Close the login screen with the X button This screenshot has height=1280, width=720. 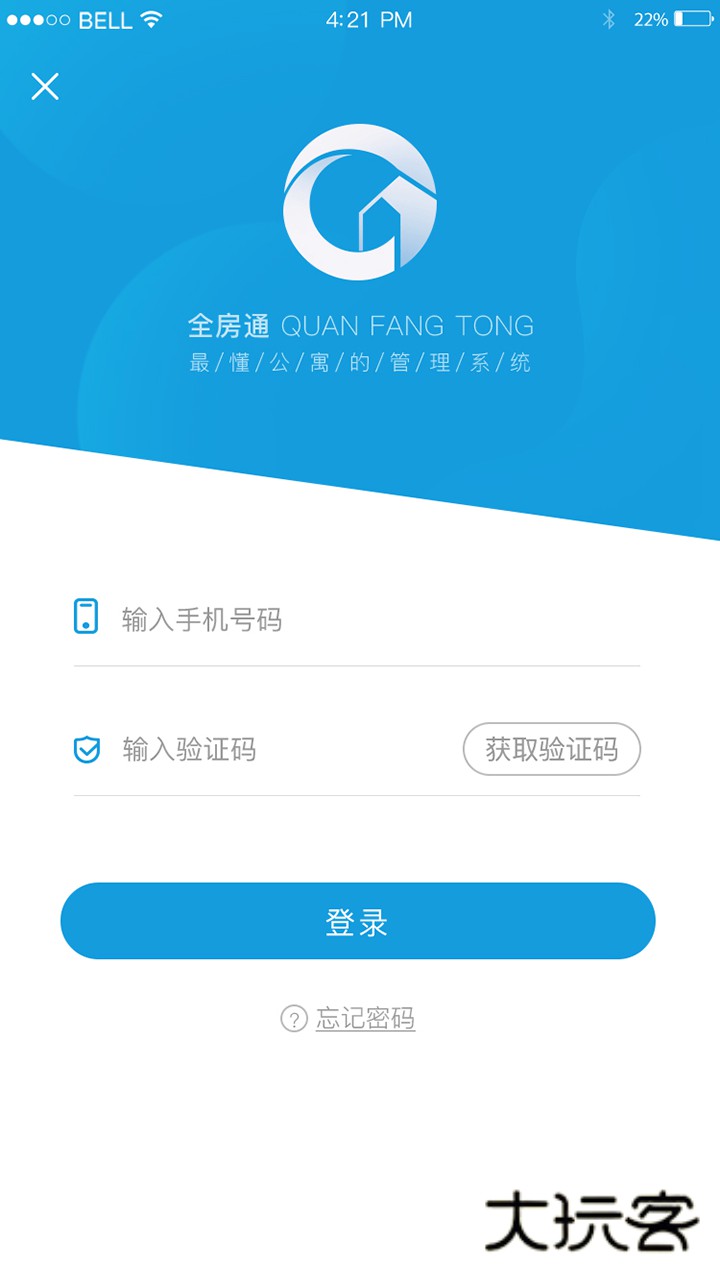pos(44,86)
